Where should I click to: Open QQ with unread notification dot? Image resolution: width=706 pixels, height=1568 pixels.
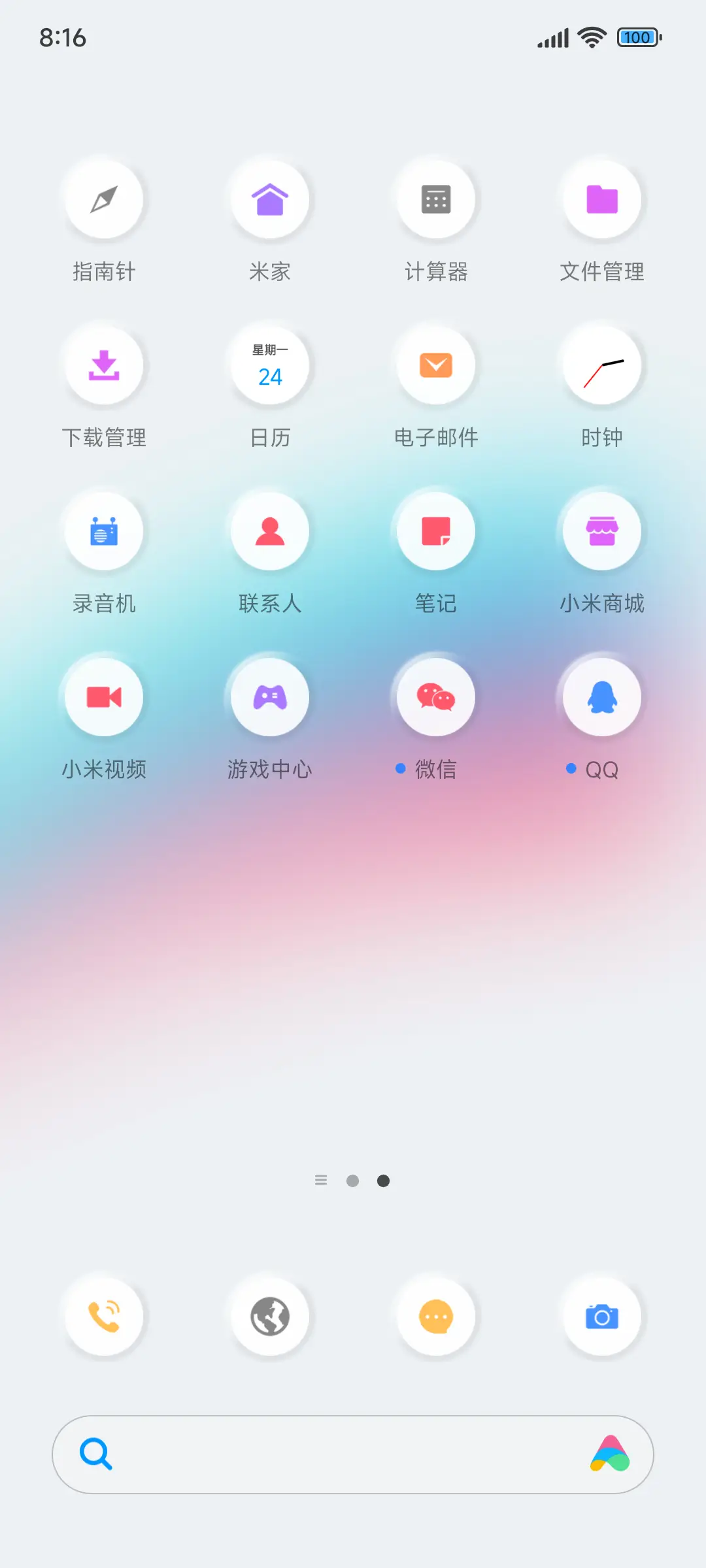tap(601, 697)
